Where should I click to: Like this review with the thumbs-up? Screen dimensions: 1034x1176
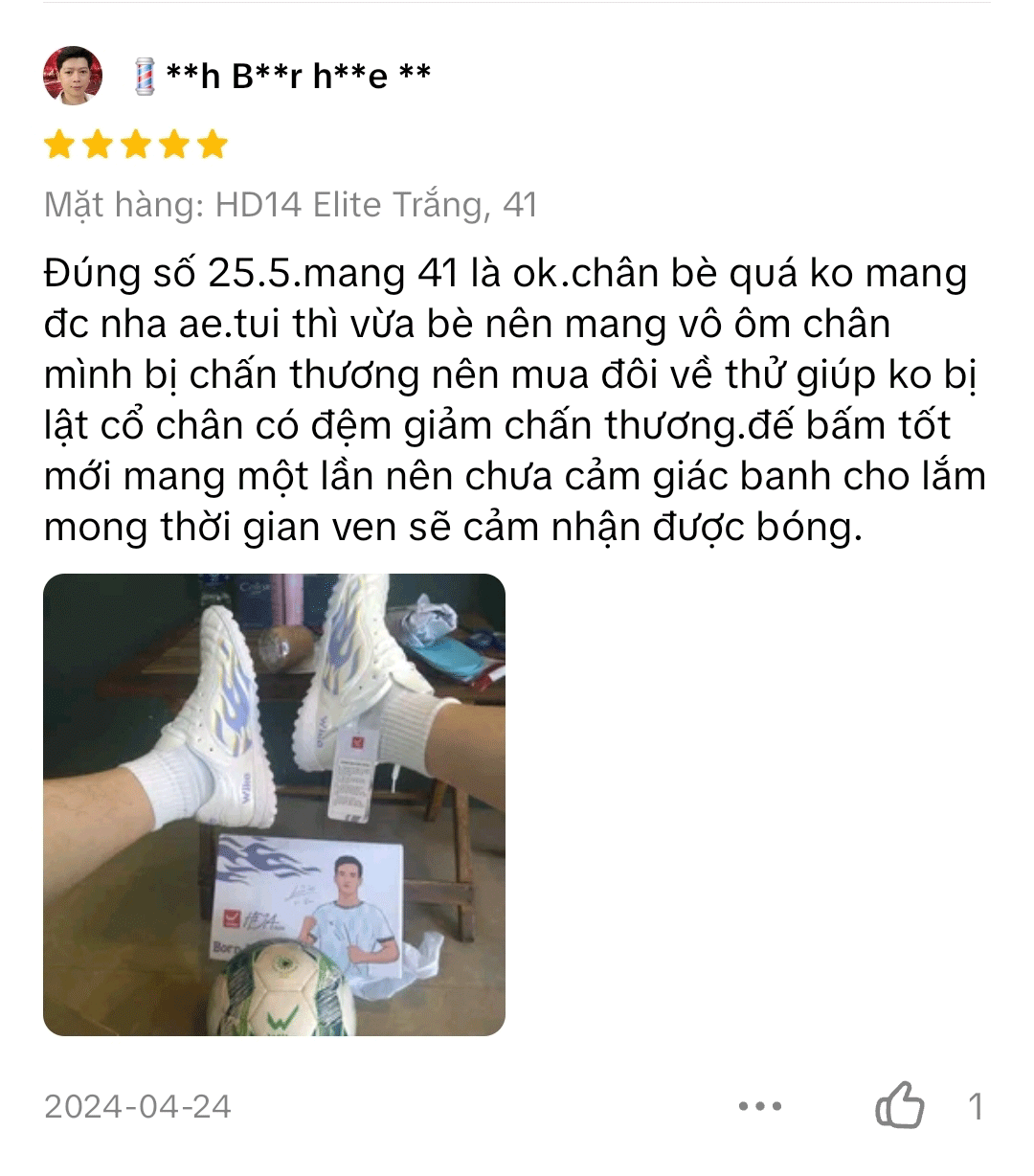[899, 1107]
